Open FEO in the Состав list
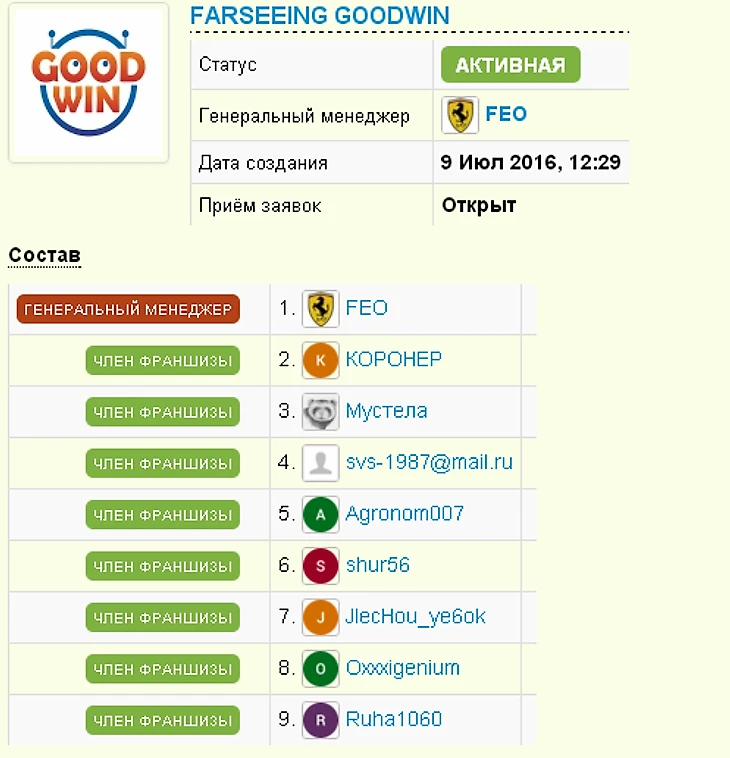The height and width of the screenshot is (758, 730). tap(366, 308)
